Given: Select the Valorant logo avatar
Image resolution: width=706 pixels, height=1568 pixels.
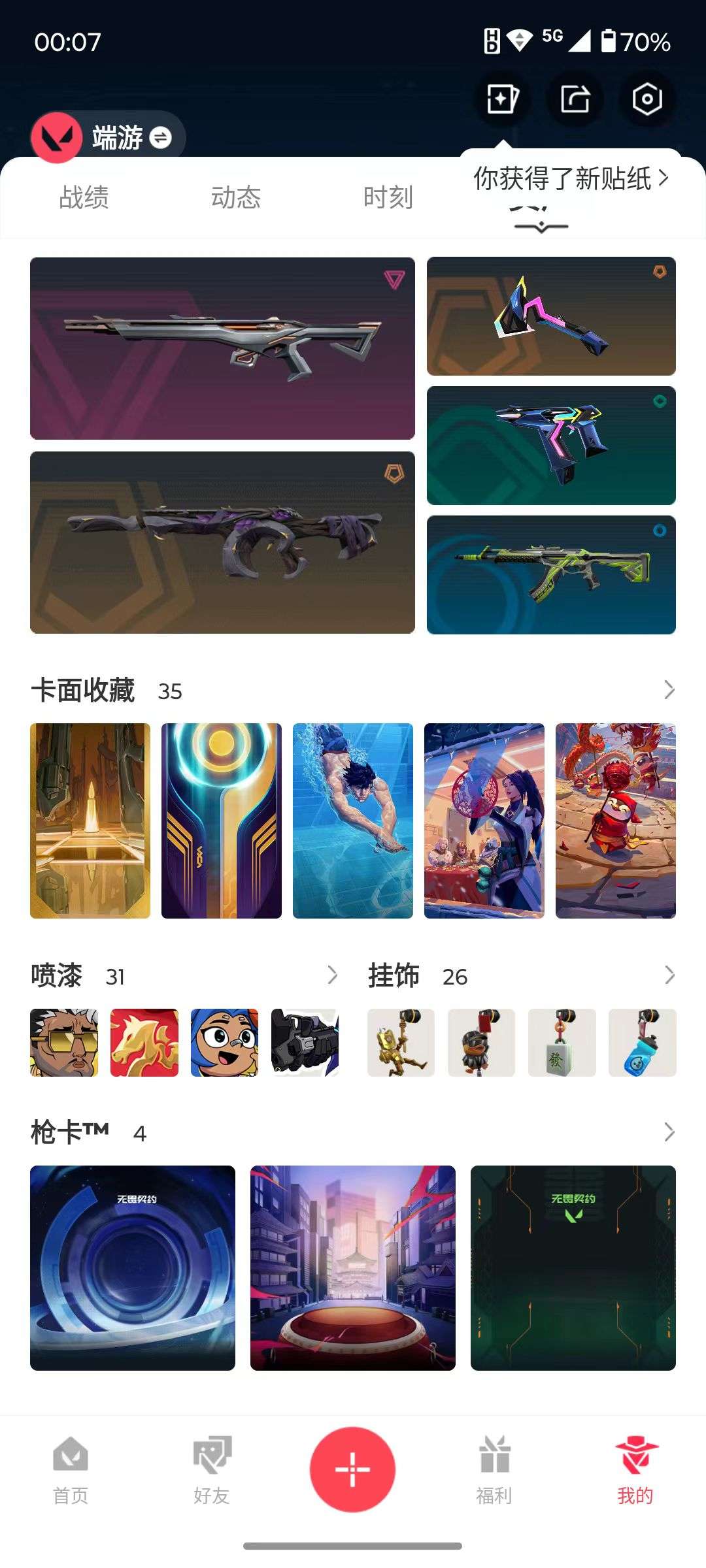Looking at the screenshot, I should [56, 137].
